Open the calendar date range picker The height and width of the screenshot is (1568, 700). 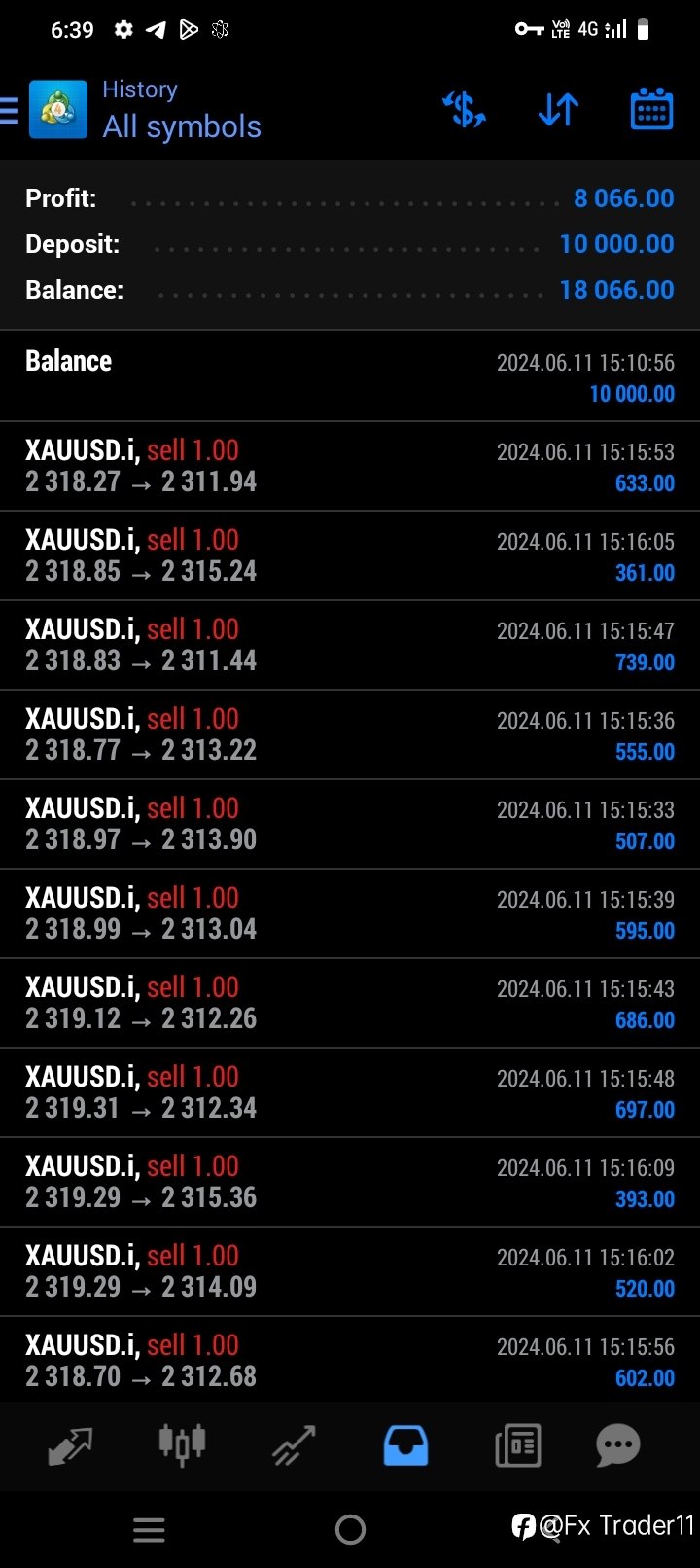point(651,109)
